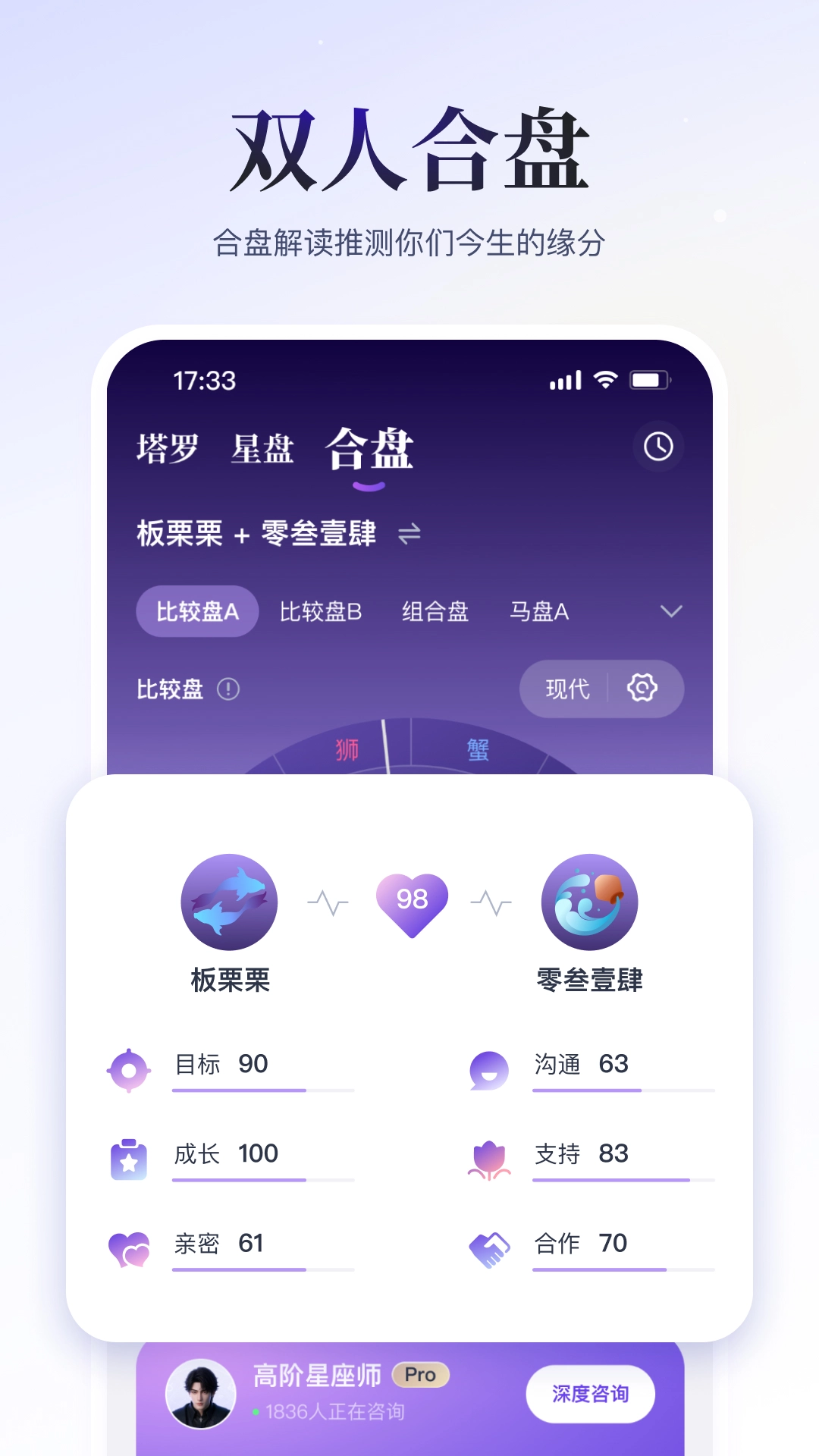Viewport: 819px width, 1456px height.
Task: Tap the 比较盘 info icon
Action: (229, 689)
